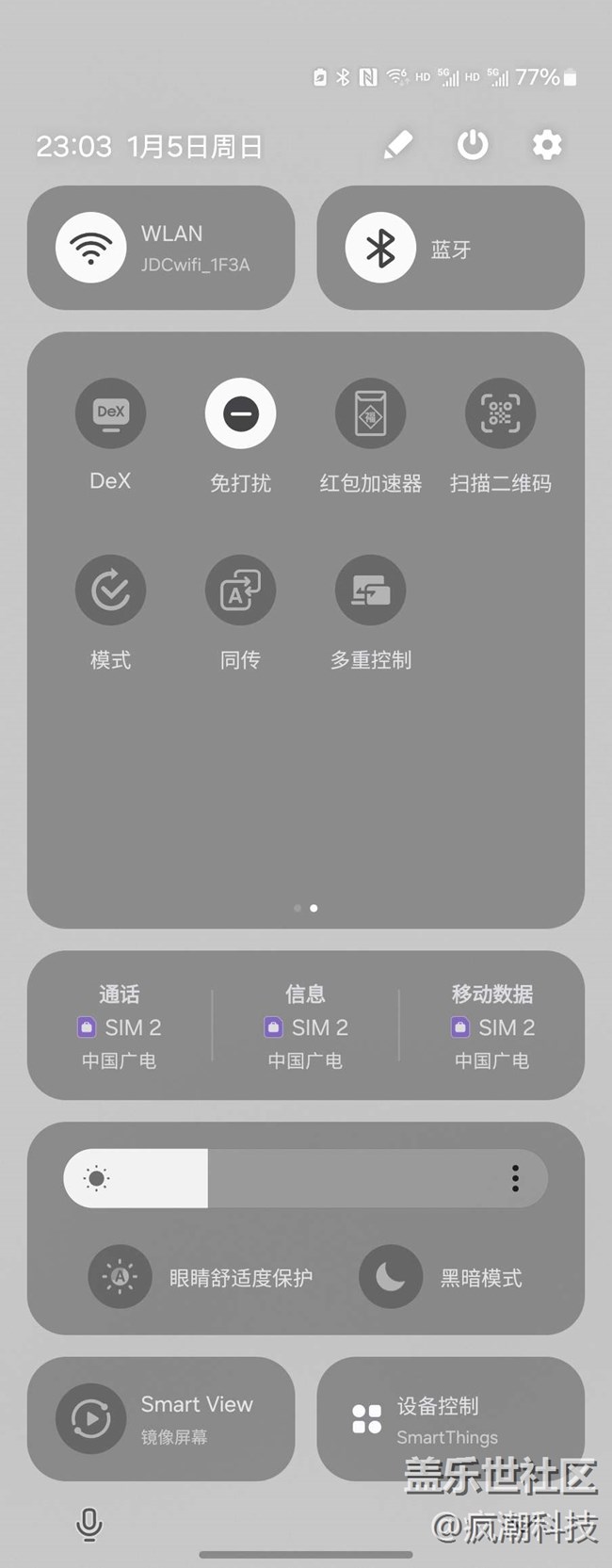This screenshot has height=1568, width=612.
Task: Open Smart View 镜像屏幕
Action: tap(91, 1418)
